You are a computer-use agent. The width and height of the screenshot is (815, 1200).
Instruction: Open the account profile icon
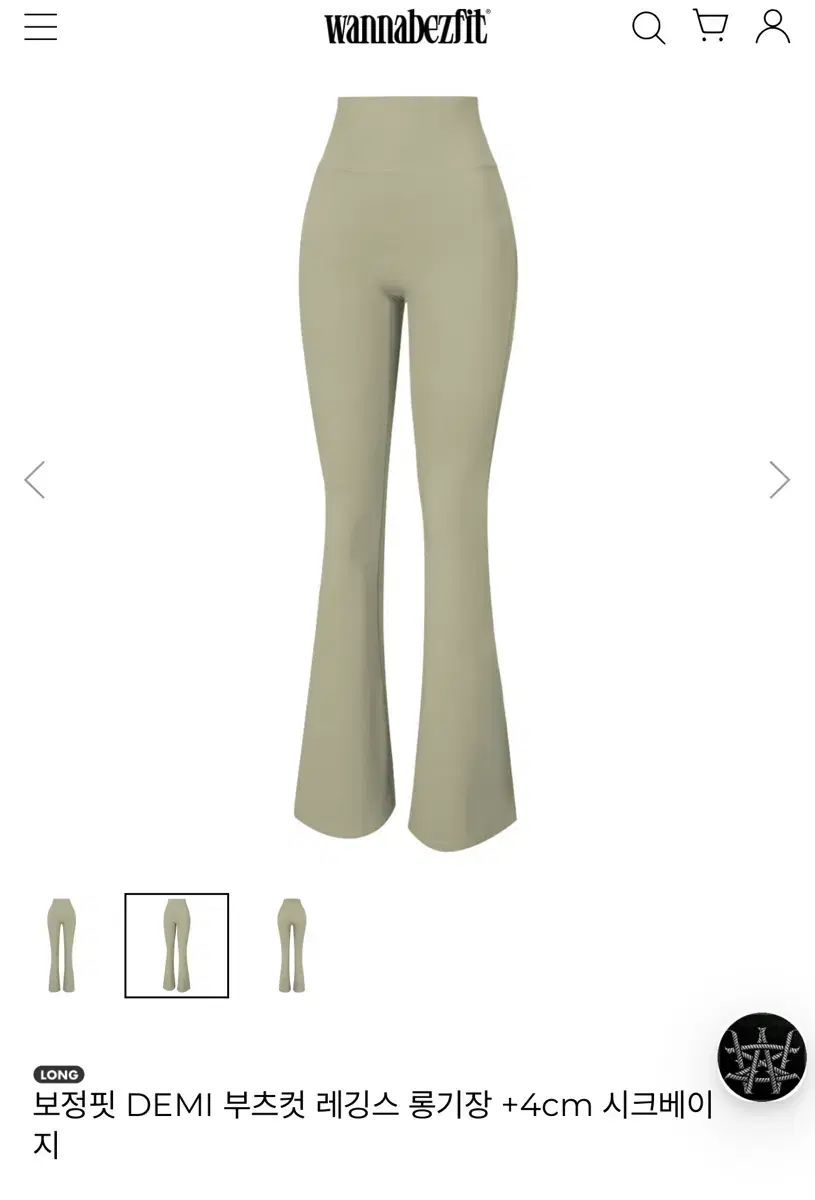[772, 27]
